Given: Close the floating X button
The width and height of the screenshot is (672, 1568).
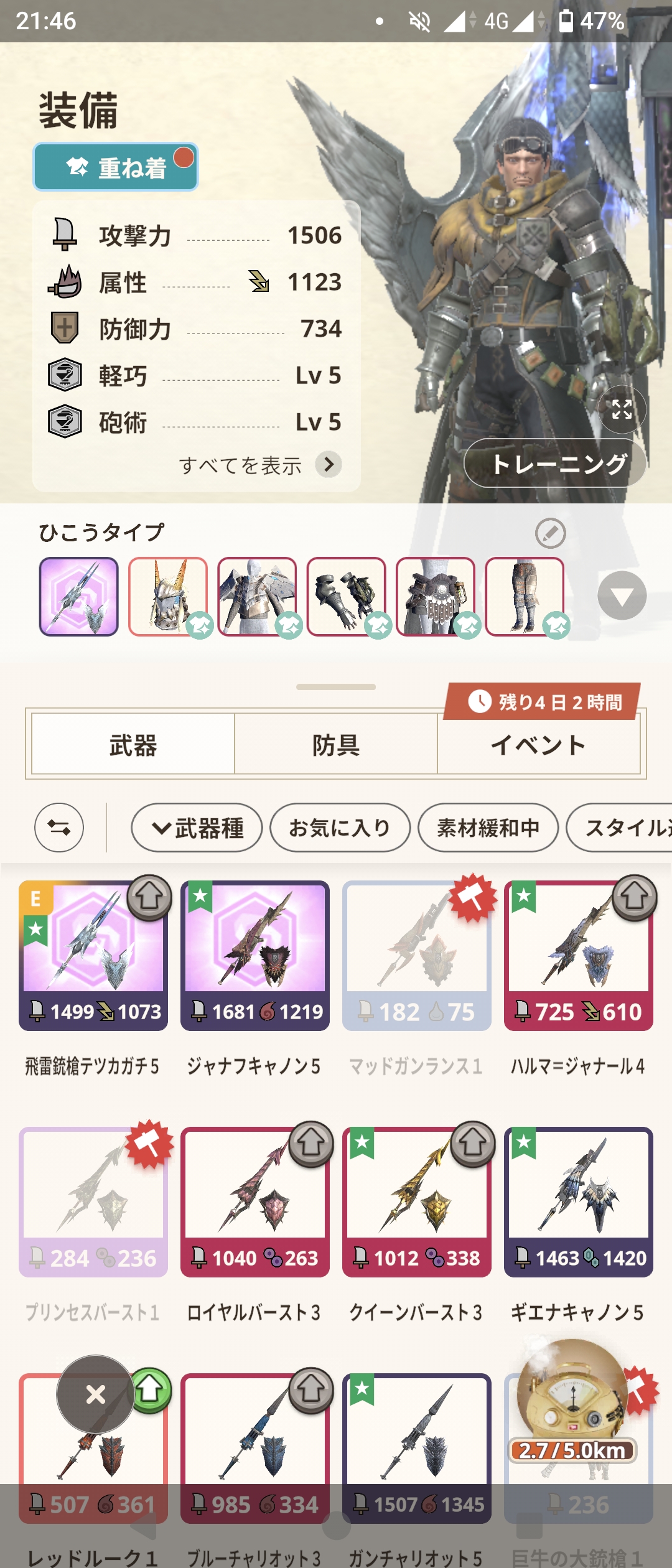Looking at the screenshot, I should pos(96,1394).
